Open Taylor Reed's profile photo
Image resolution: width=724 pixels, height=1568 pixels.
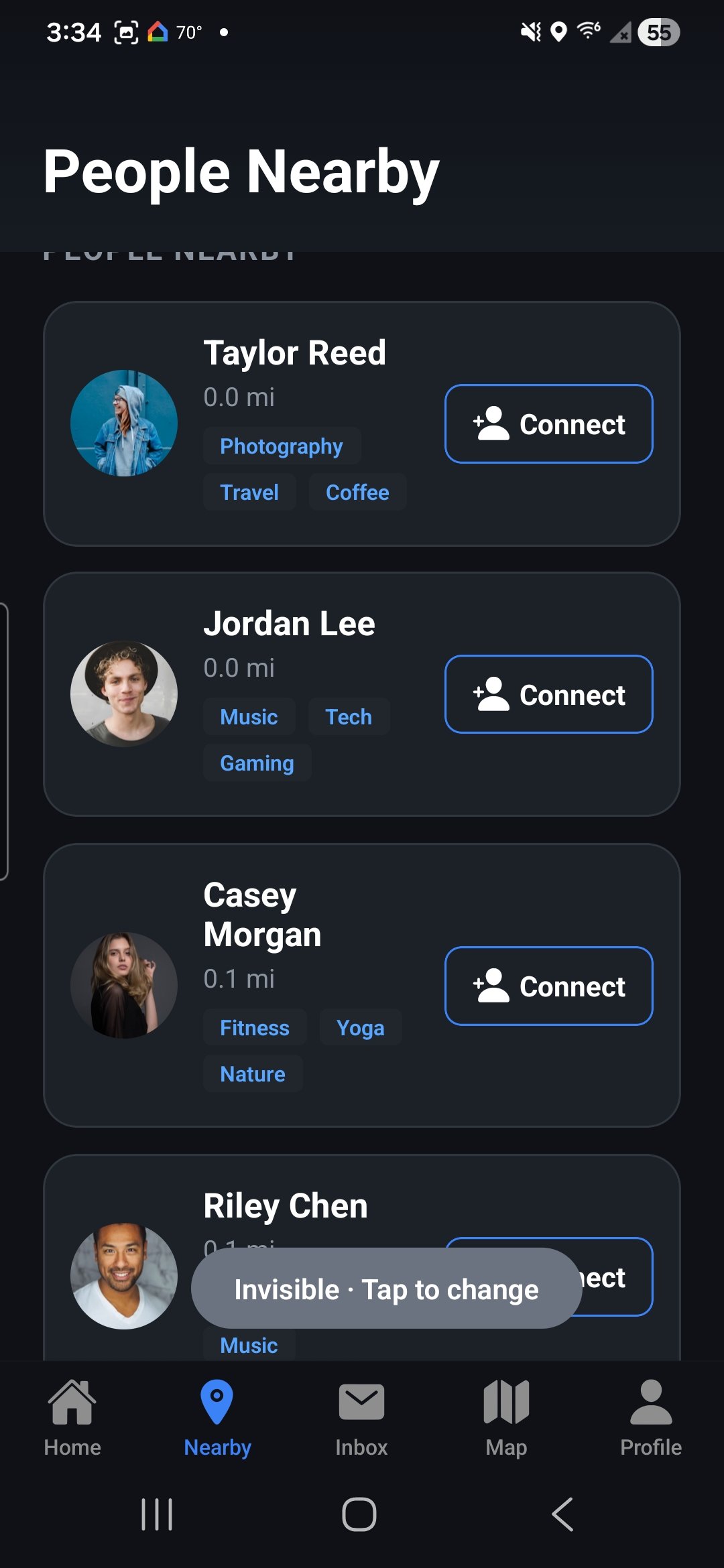pos(123,422)
